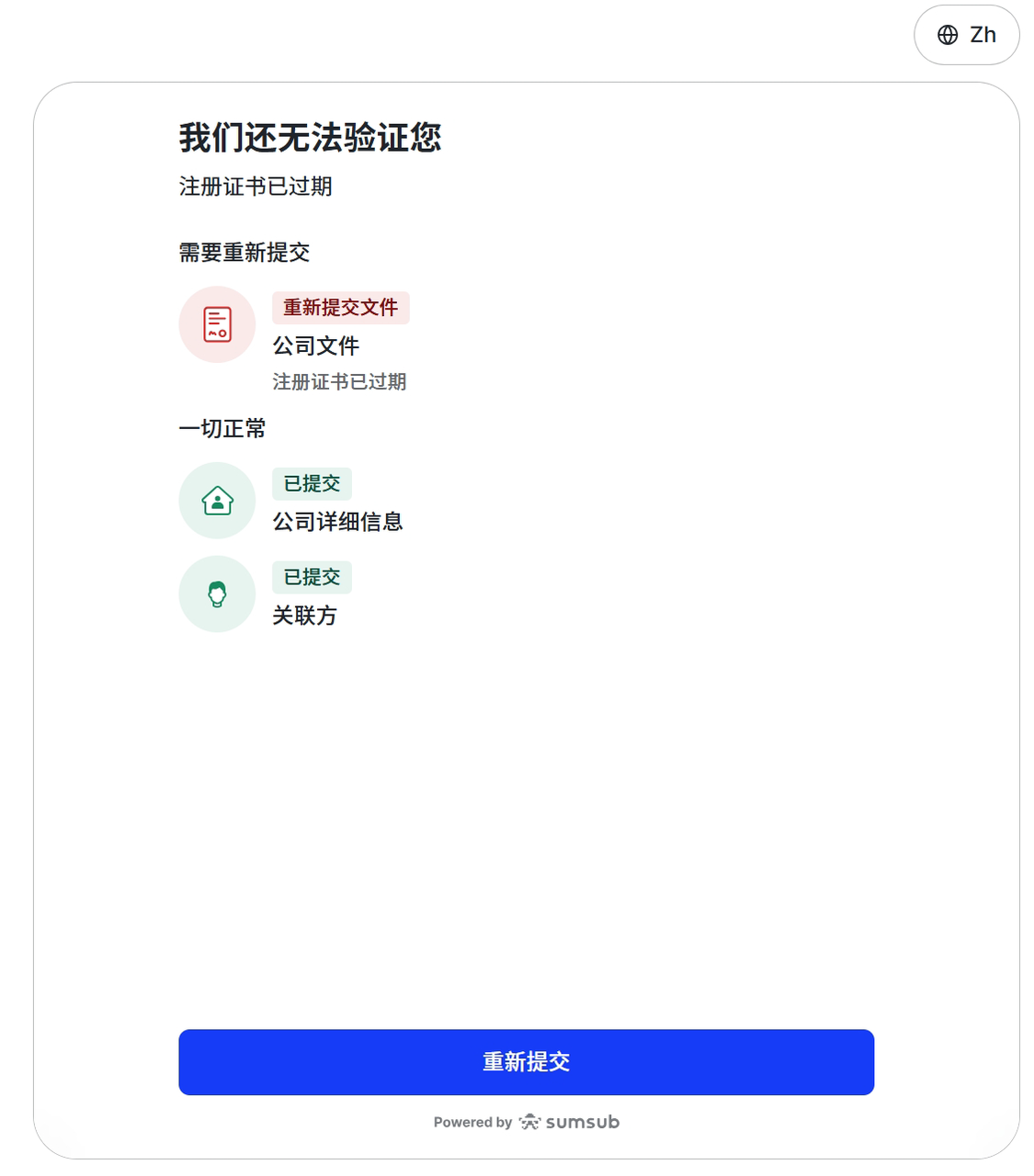The image size is (1034, 1176).
Task: Open the 公司详细信息 step
Action: coord(337,521)
